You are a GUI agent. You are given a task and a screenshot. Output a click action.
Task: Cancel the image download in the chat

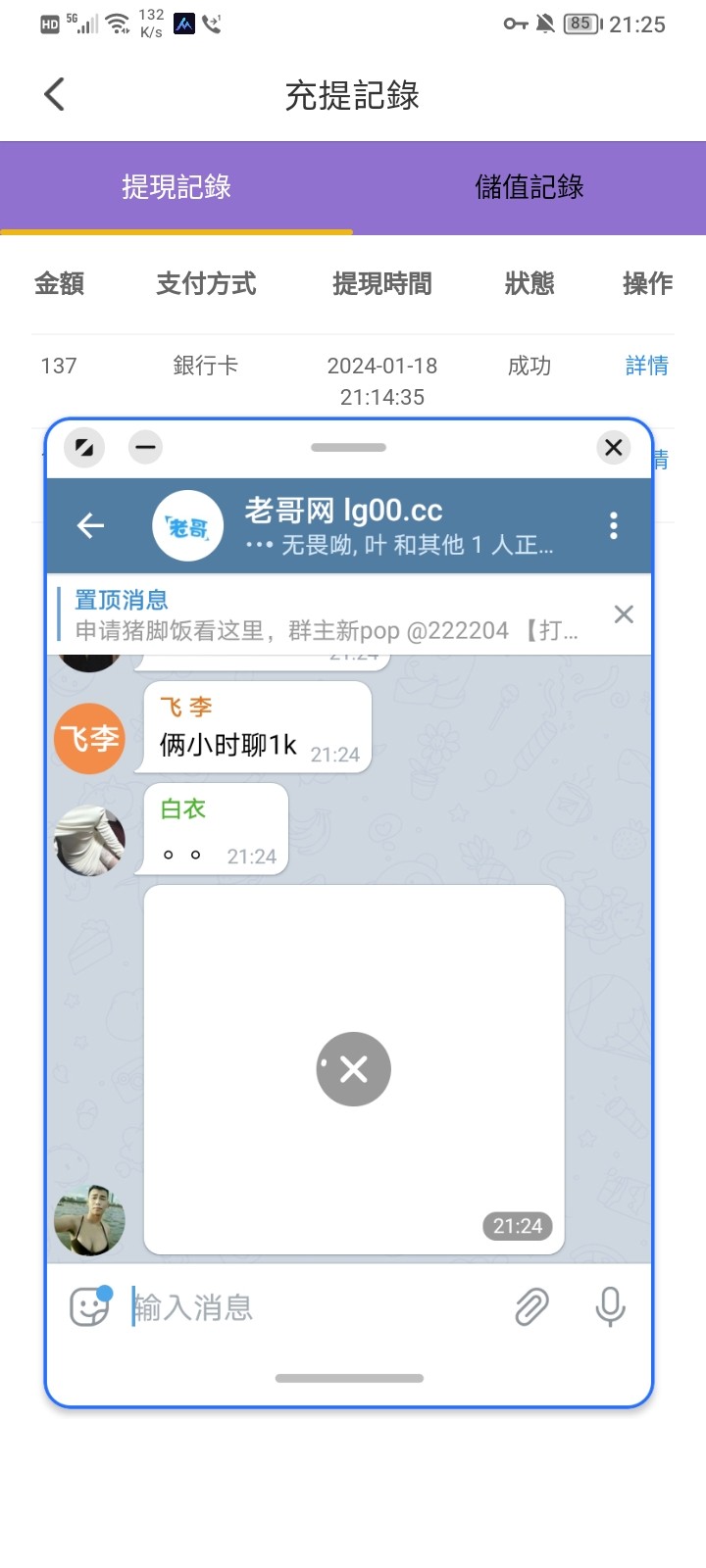[x=353, y=1069]
